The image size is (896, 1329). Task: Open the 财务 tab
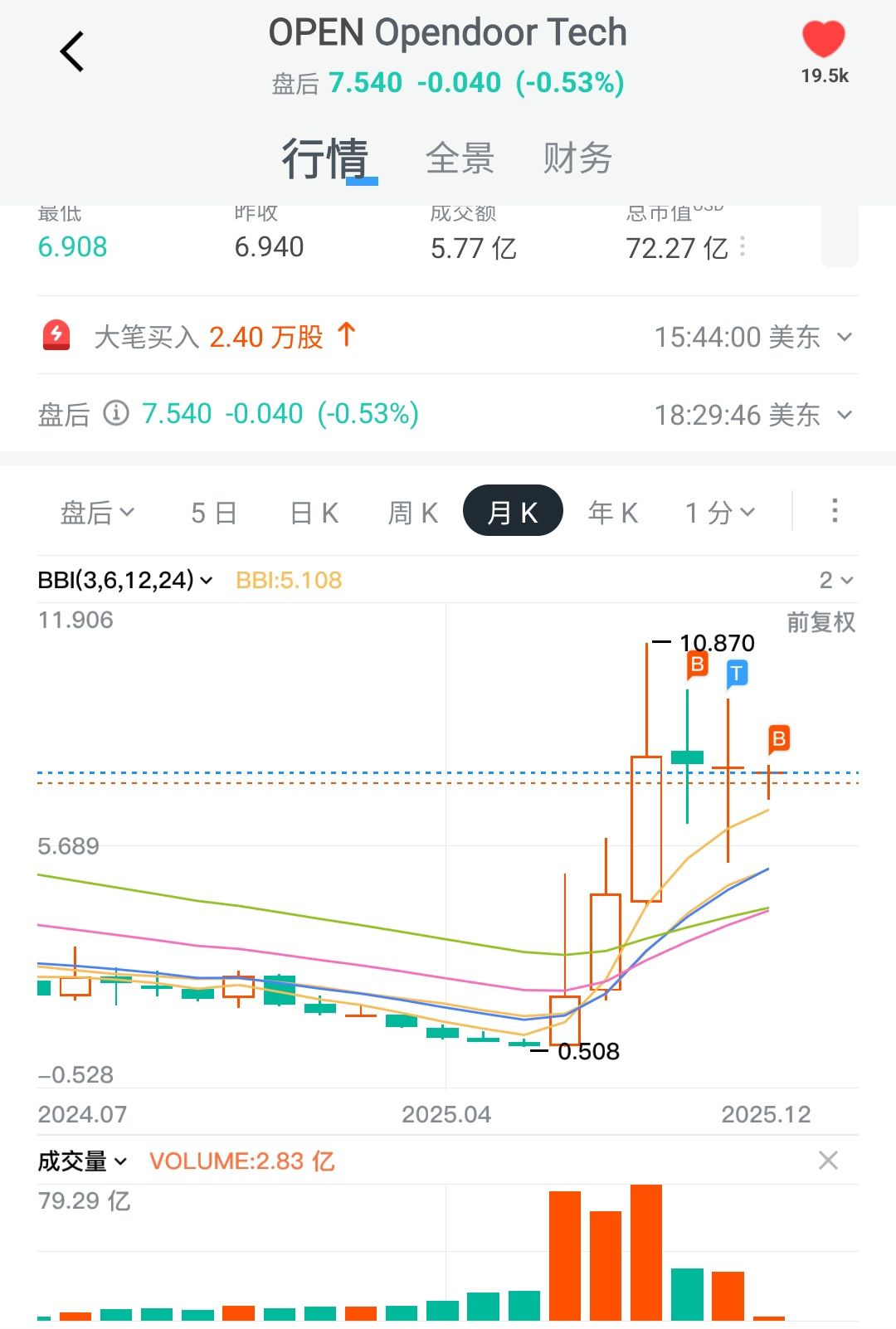point(577,158)
